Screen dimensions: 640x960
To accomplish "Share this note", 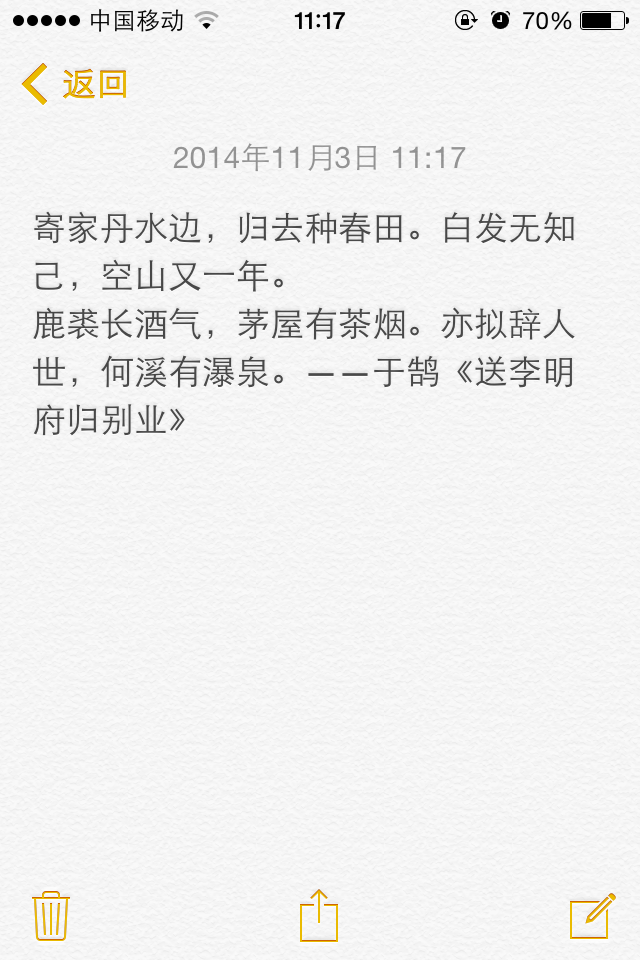I will click(x=319, y=915).
